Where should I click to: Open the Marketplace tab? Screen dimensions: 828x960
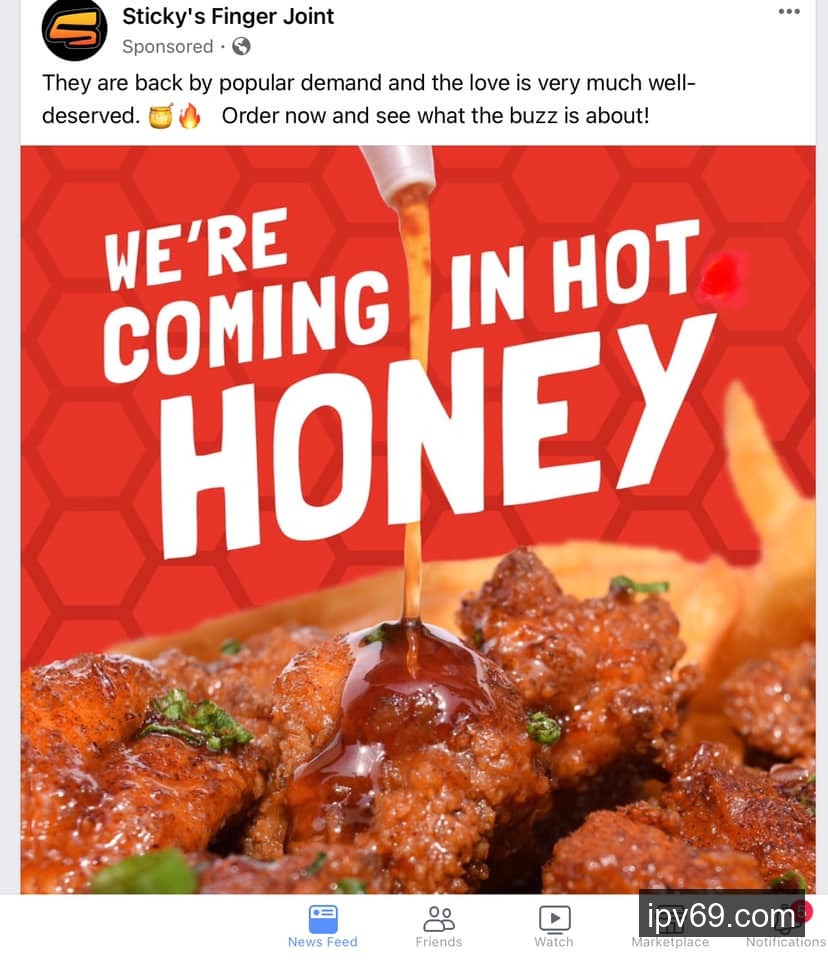pyautogui.click(x=670, y=926)
